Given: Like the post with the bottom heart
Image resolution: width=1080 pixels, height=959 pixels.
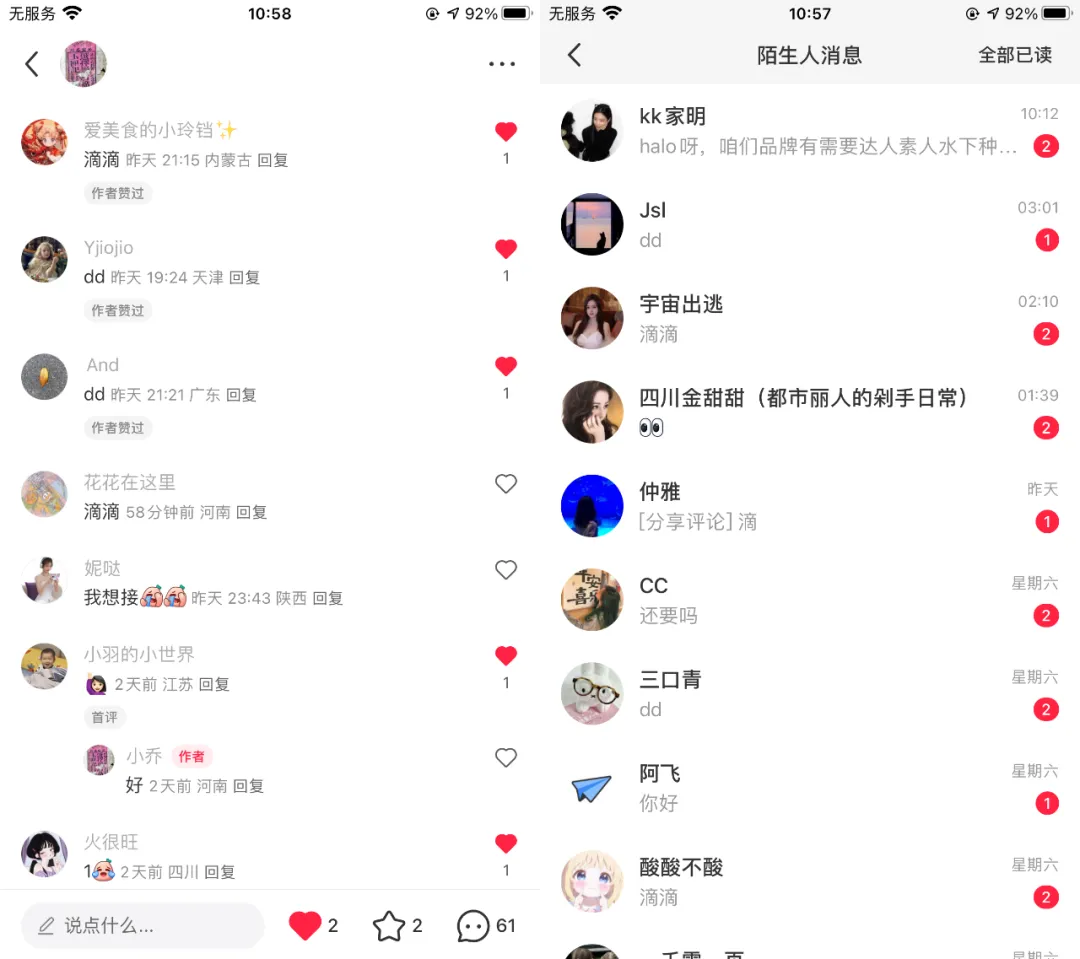Looking at the screenshot, I should click(x=305, y=926).
